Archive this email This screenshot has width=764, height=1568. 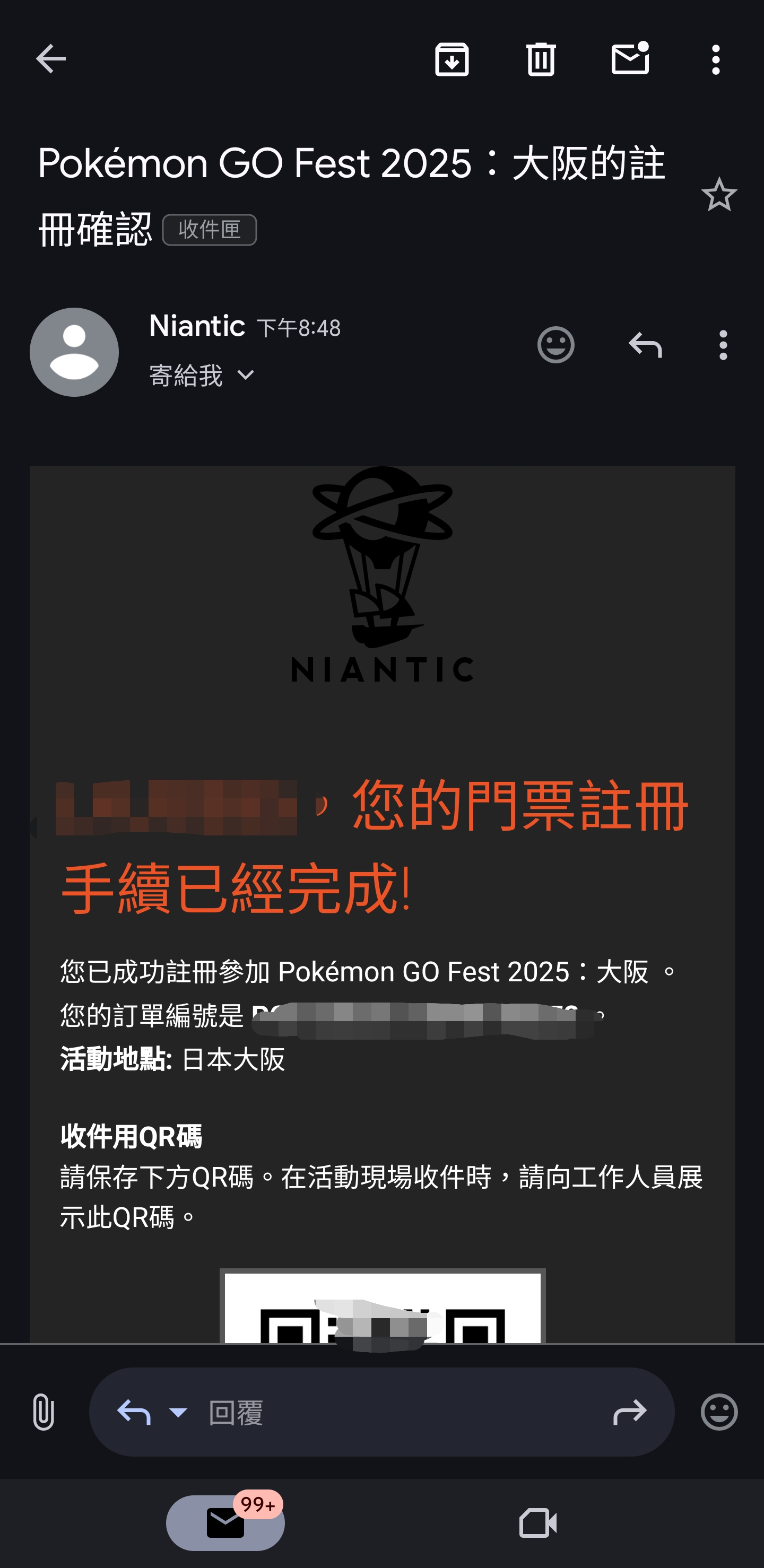452,59
